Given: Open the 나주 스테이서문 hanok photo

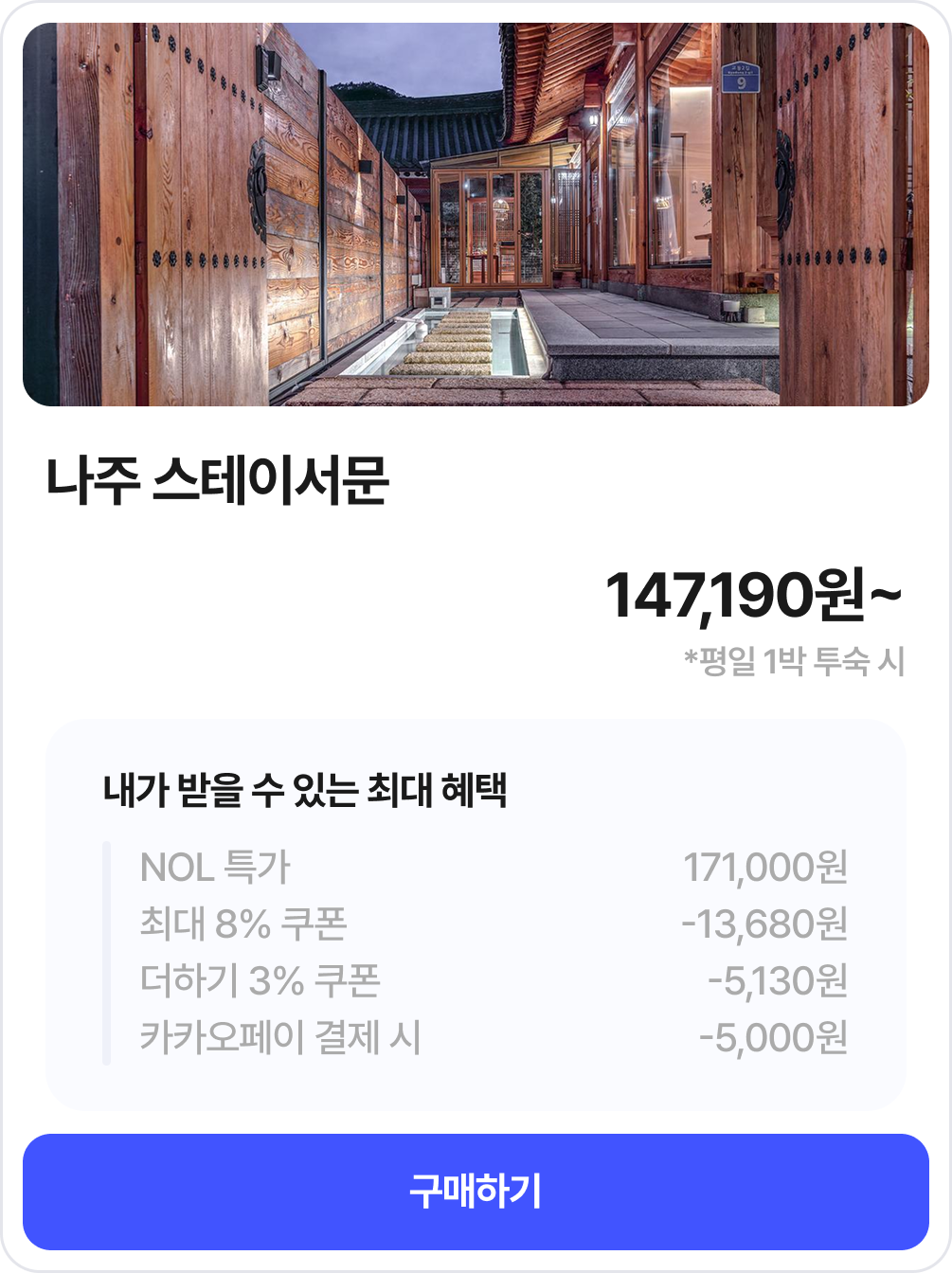Looking at the screenshot, I should point(476,214).
